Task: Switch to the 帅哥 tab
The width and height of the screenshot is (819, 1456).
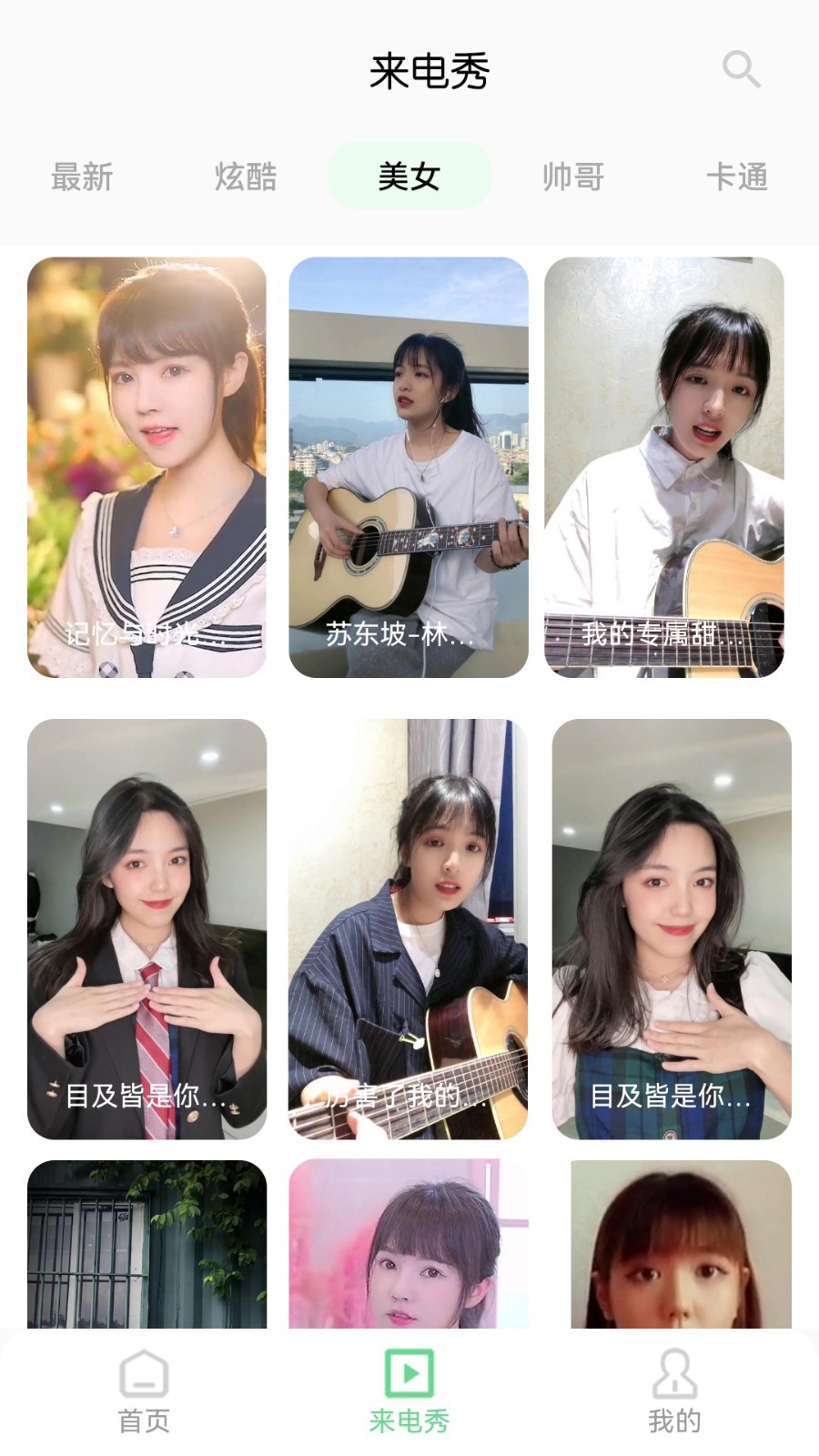Action: point(572,177)
